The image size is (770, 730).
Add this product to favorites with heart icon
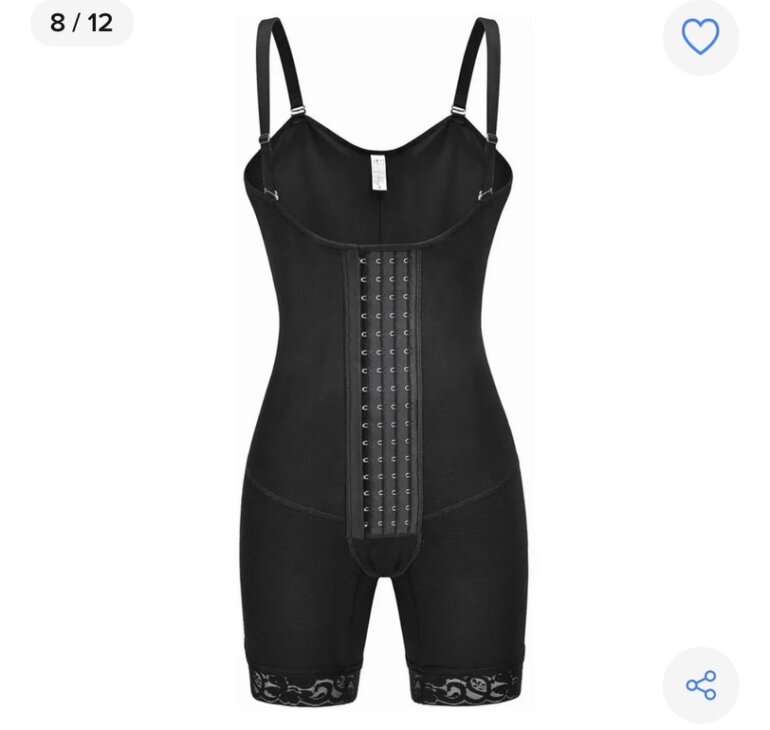point(700,37)
